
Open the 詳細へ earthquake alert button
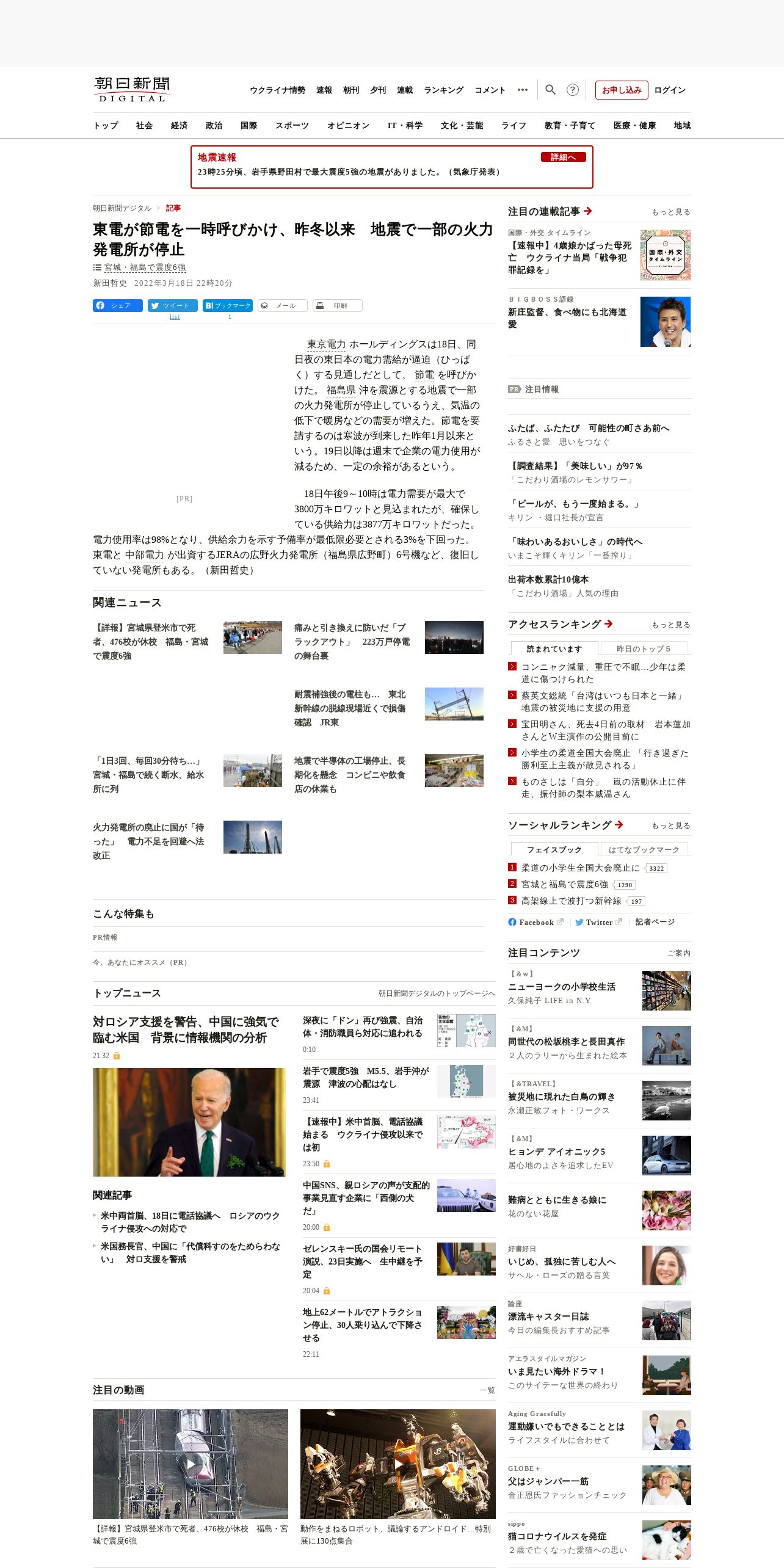[x=563, y=157]
